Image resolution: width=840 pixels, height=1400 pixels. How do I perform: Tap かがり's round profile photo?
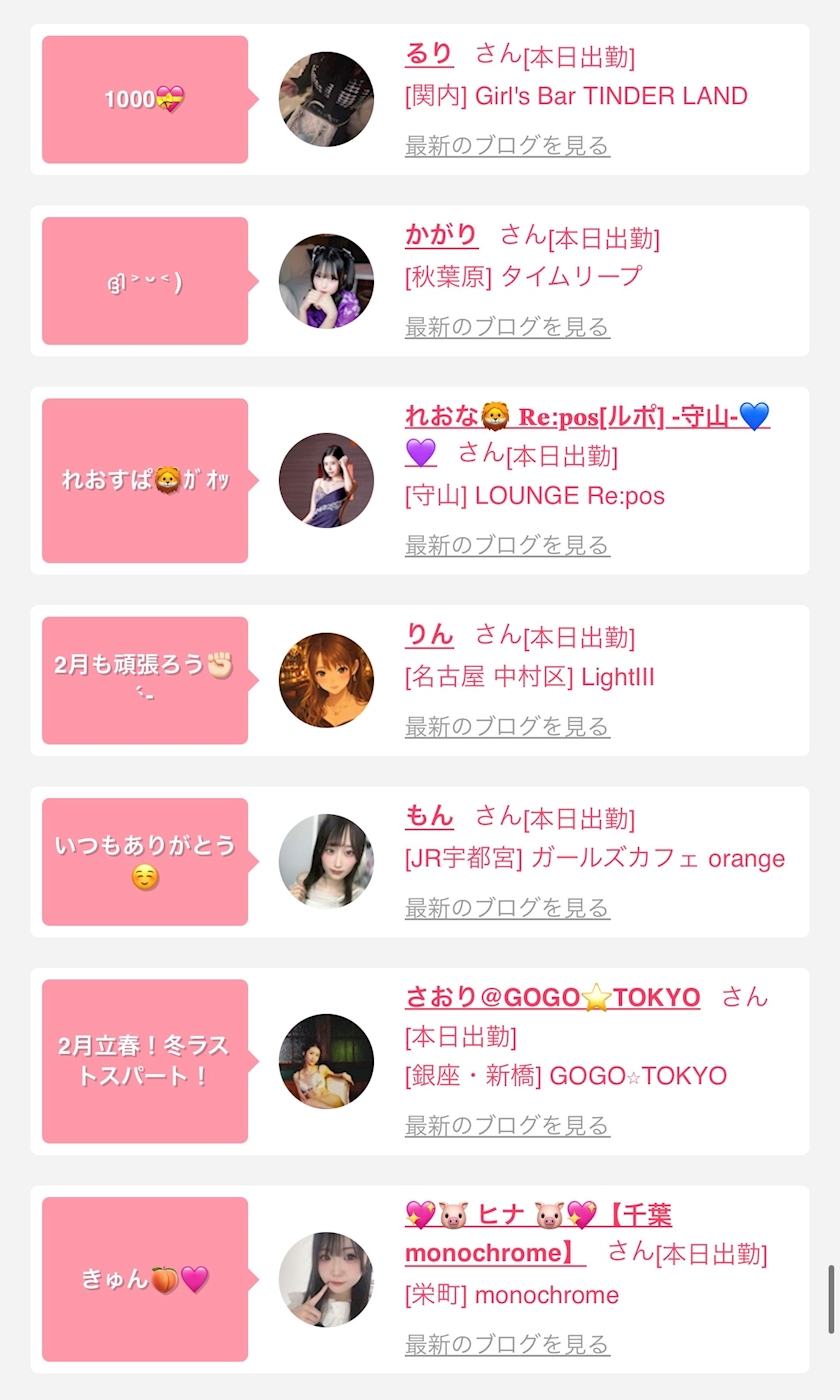[326, 281]
